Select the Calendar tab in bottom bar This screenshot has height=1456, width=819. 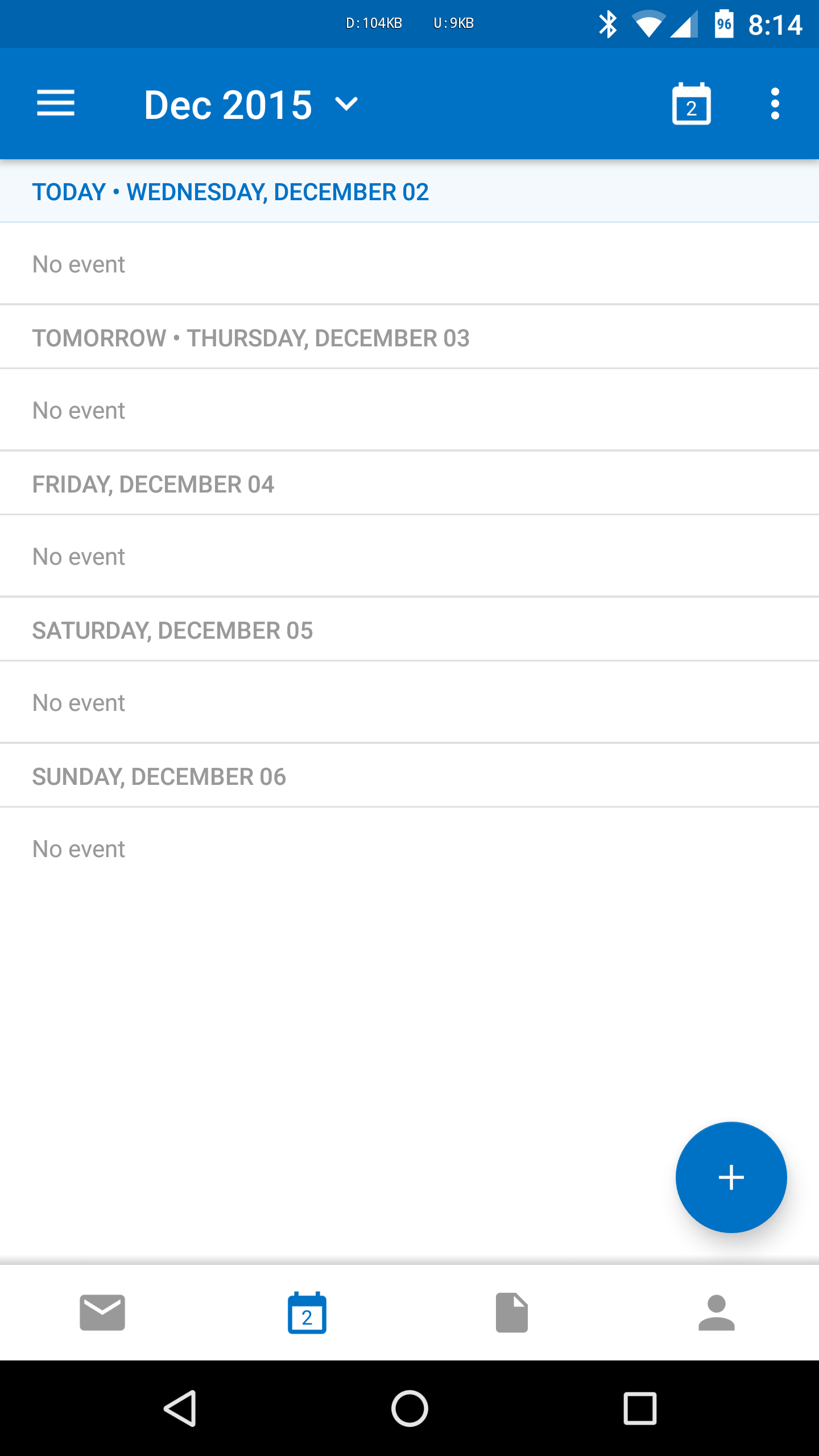pos(307,1313)
